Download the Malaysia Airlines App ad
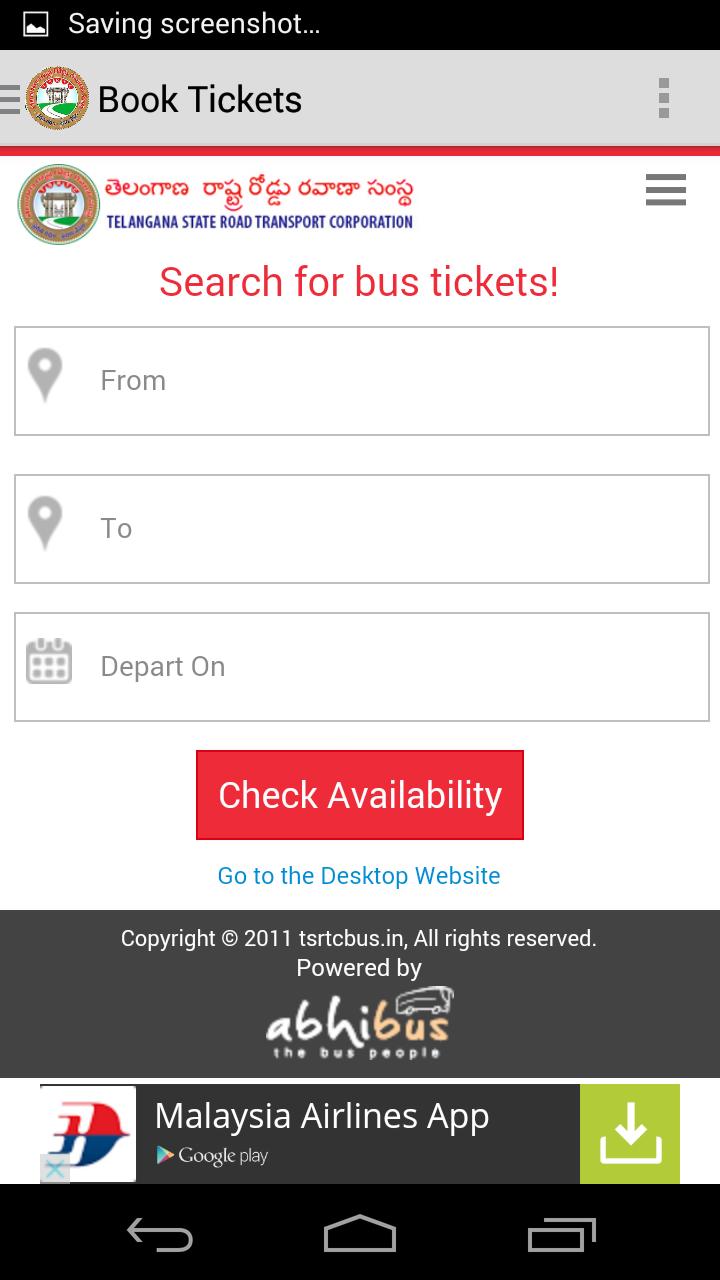720x1280 pixels. 629,1134
